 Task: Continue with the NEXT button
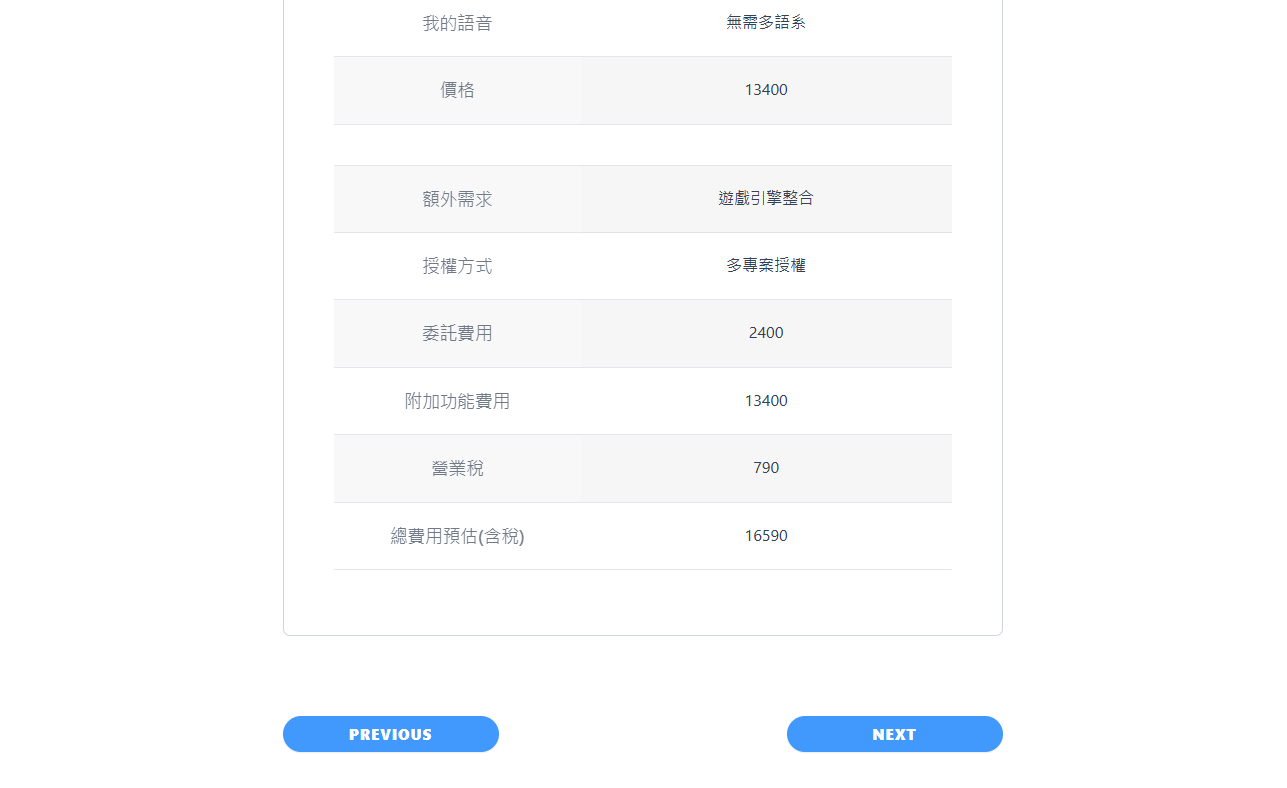[x=894, y=734]
